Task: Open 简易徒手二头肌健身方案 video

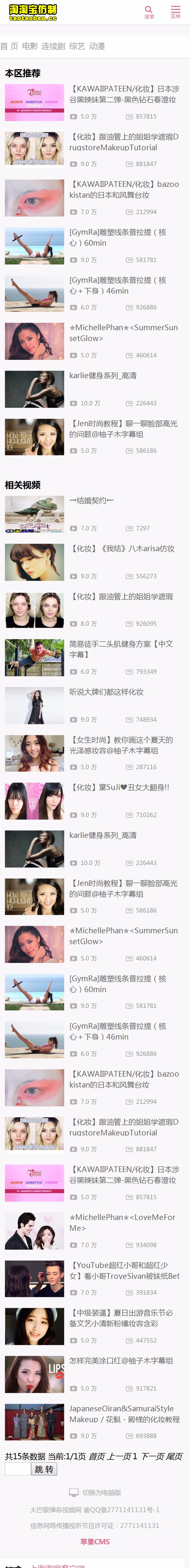Action: [121, 649]
